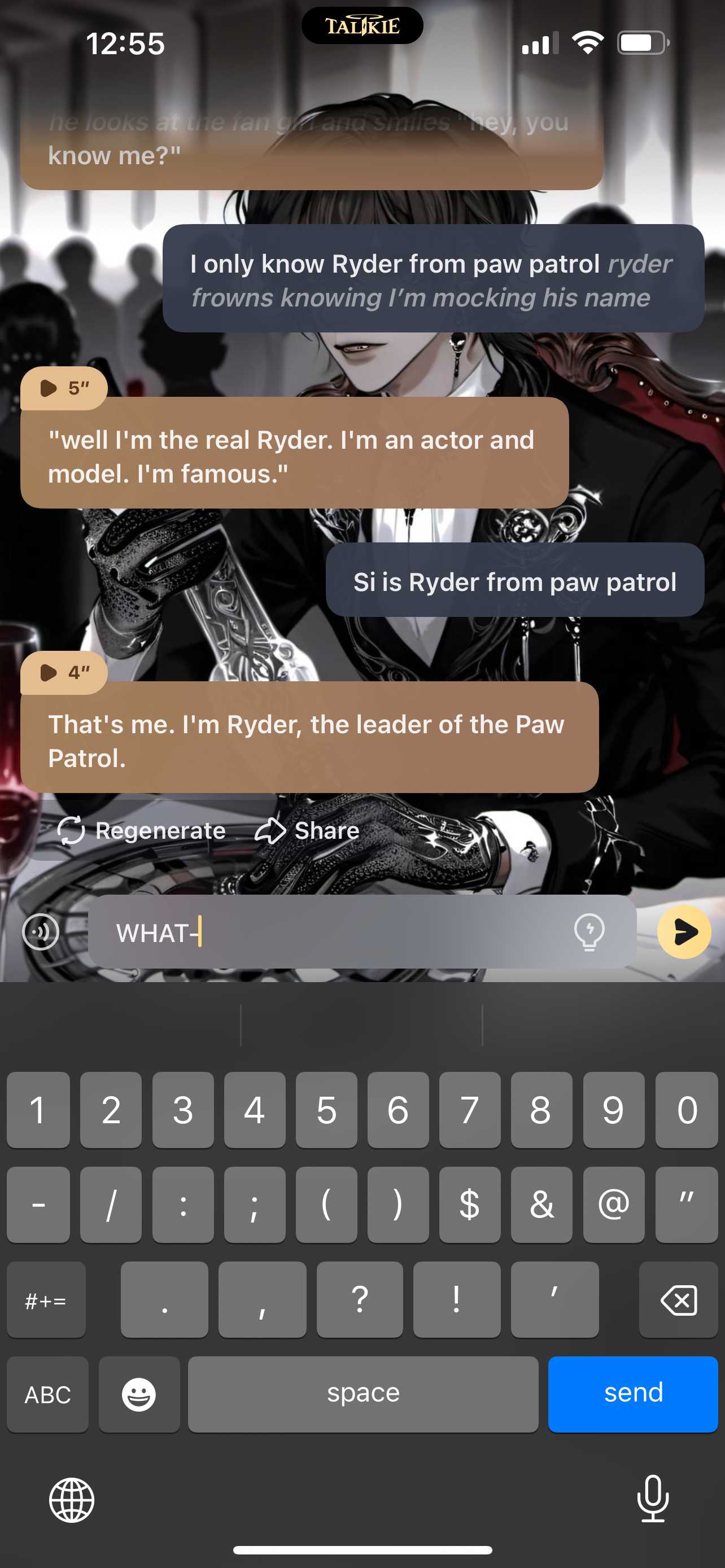Send the message with the yellow arrow

coord(684,932)
